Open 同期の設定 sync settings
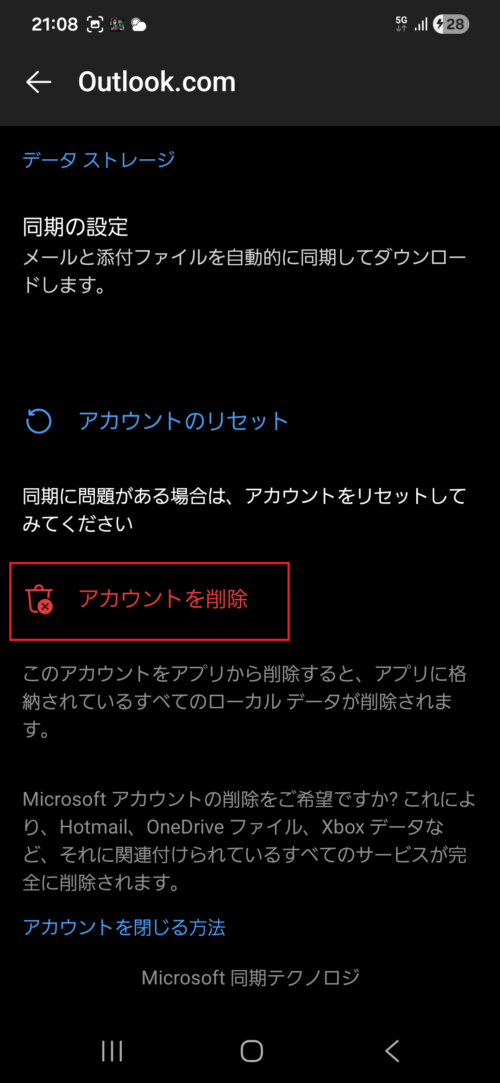The height and width of the screenshot is (1083, 500). 250,256
